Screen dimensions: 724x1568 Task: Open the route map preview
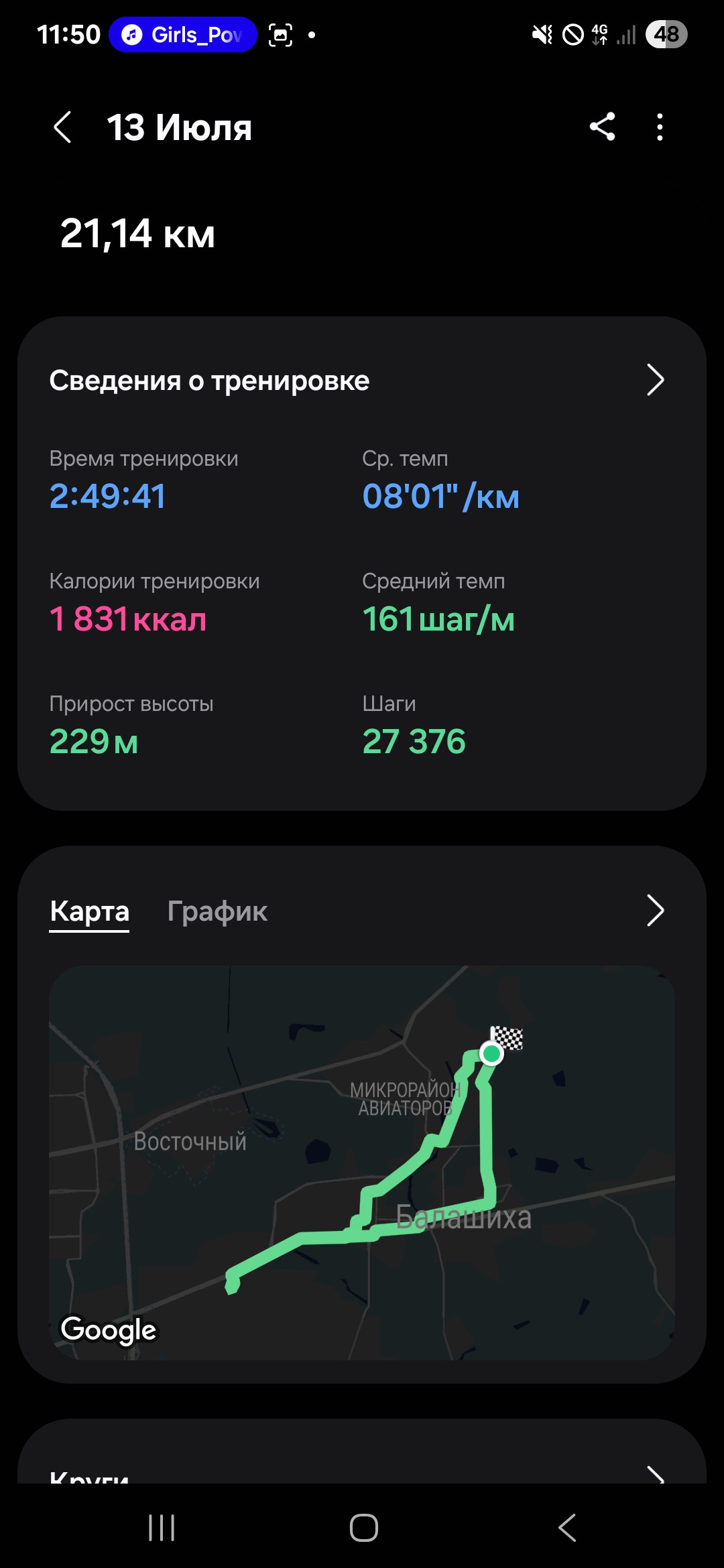click(362, 1163)
